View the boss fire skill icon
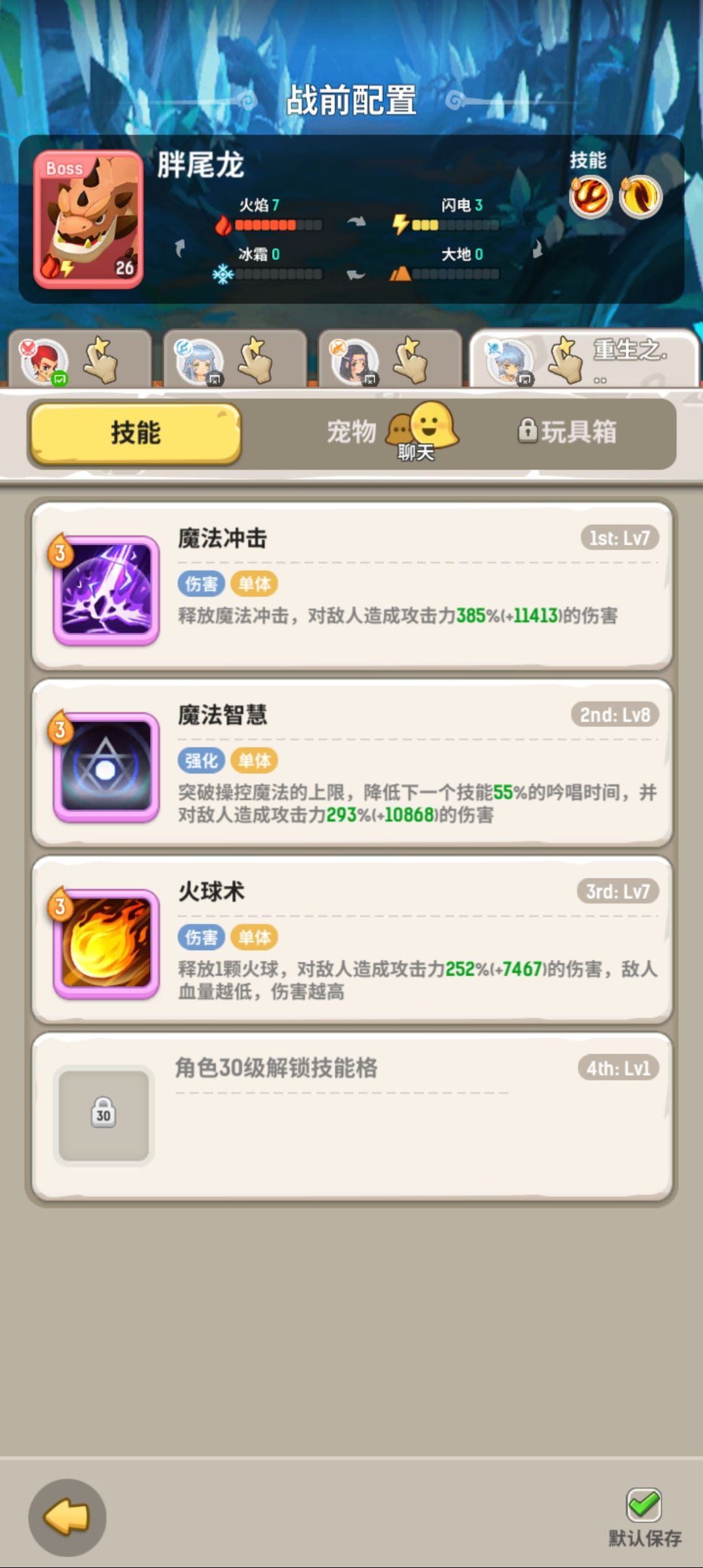 590,197
